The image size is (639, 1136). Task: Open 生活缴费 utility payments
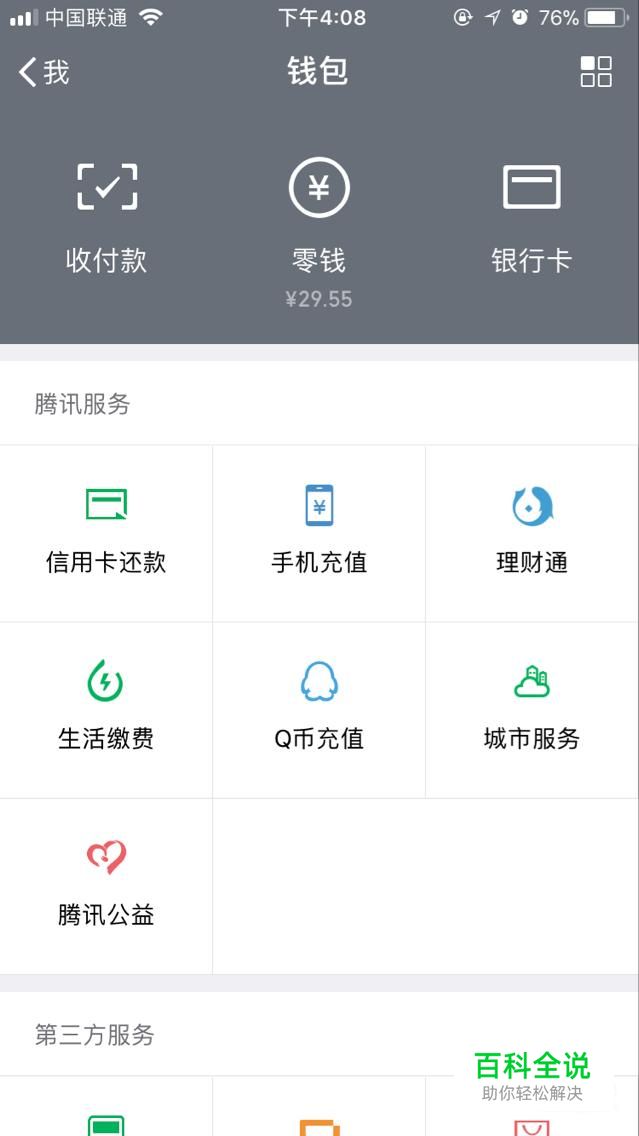point(106,709)
